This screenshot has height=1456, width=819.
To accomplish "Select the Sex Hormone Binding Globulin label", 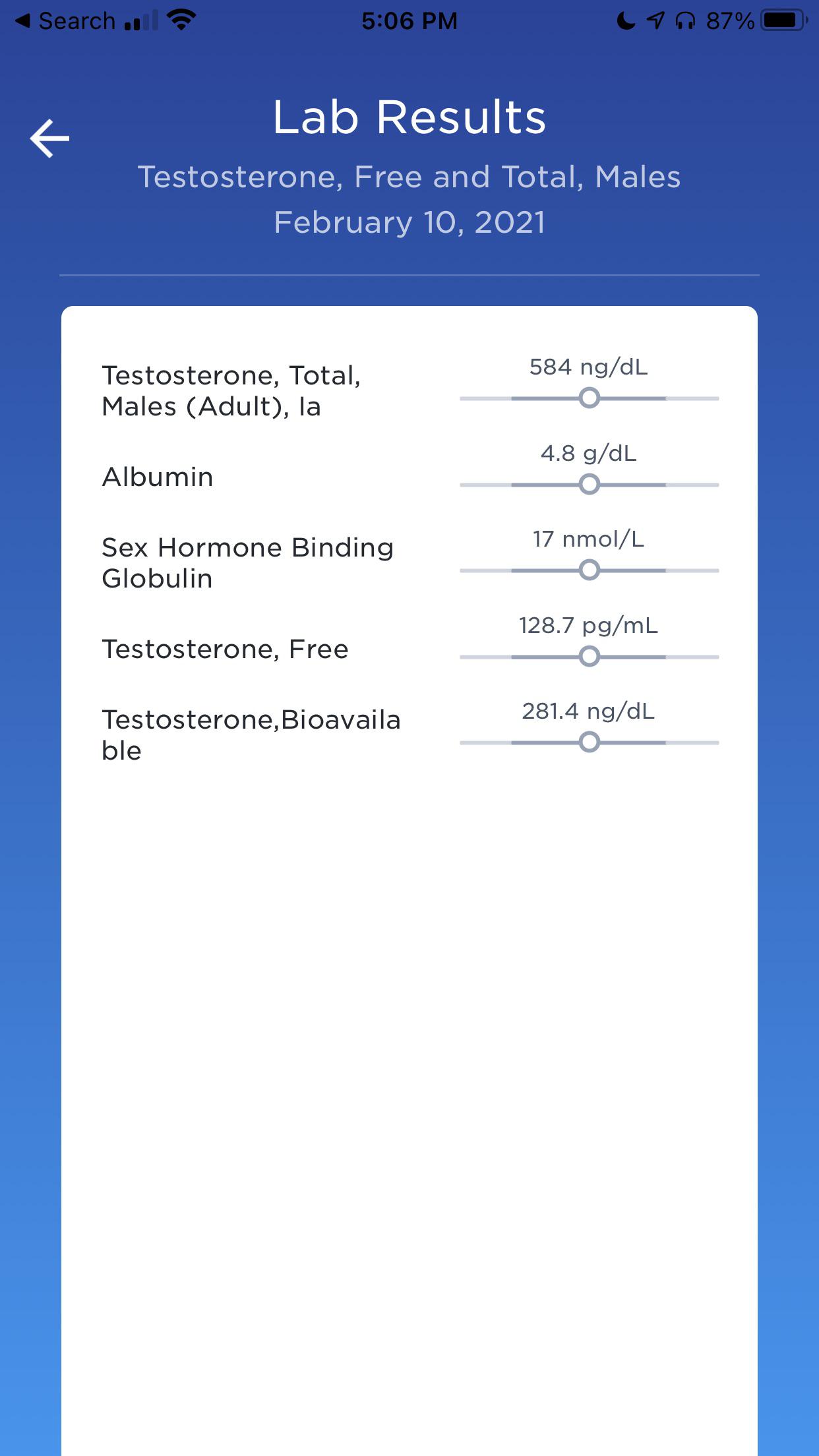I will (x=248, y=563).
